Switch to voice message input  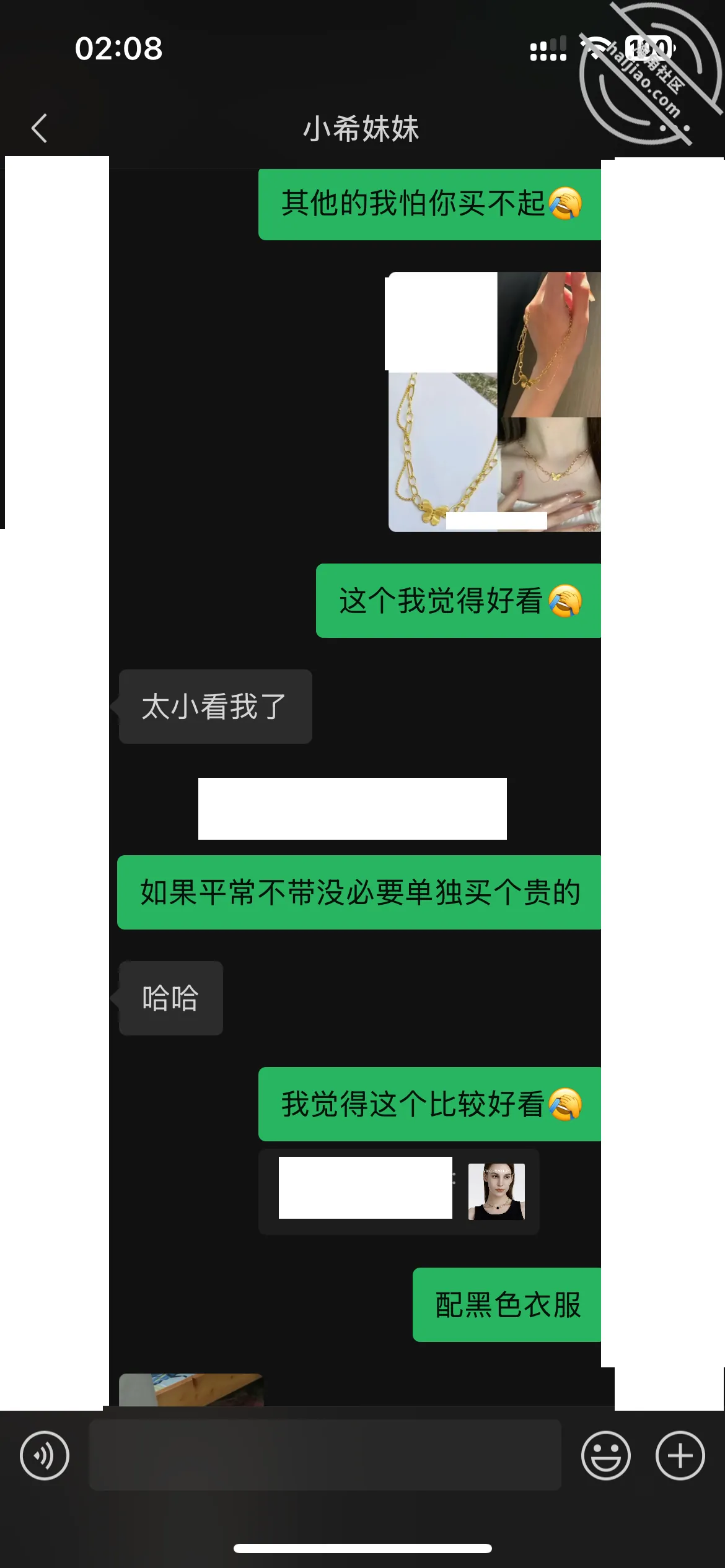(x=45, y=1455)
